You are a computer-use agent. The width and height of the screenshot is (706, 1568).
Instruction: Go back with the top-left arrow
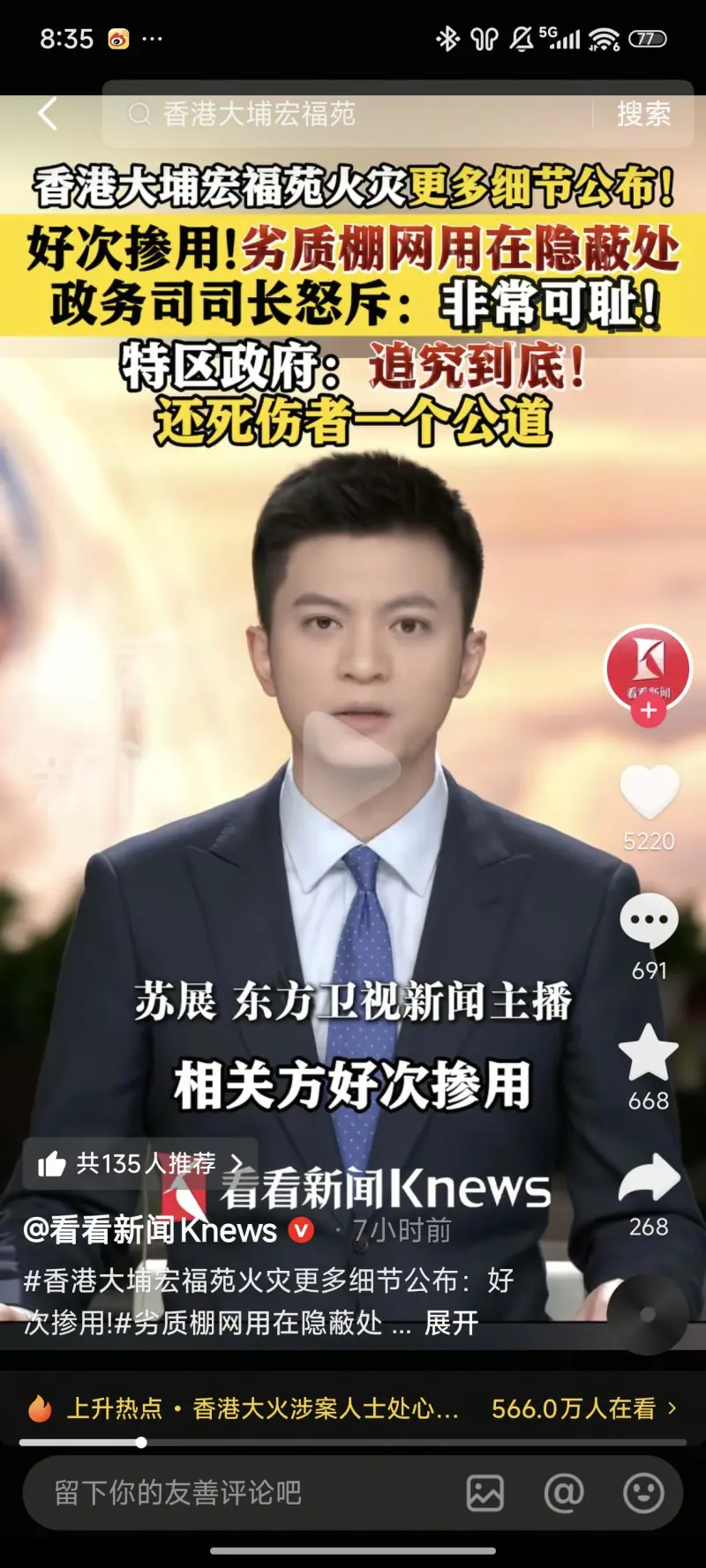pos(48,114)
